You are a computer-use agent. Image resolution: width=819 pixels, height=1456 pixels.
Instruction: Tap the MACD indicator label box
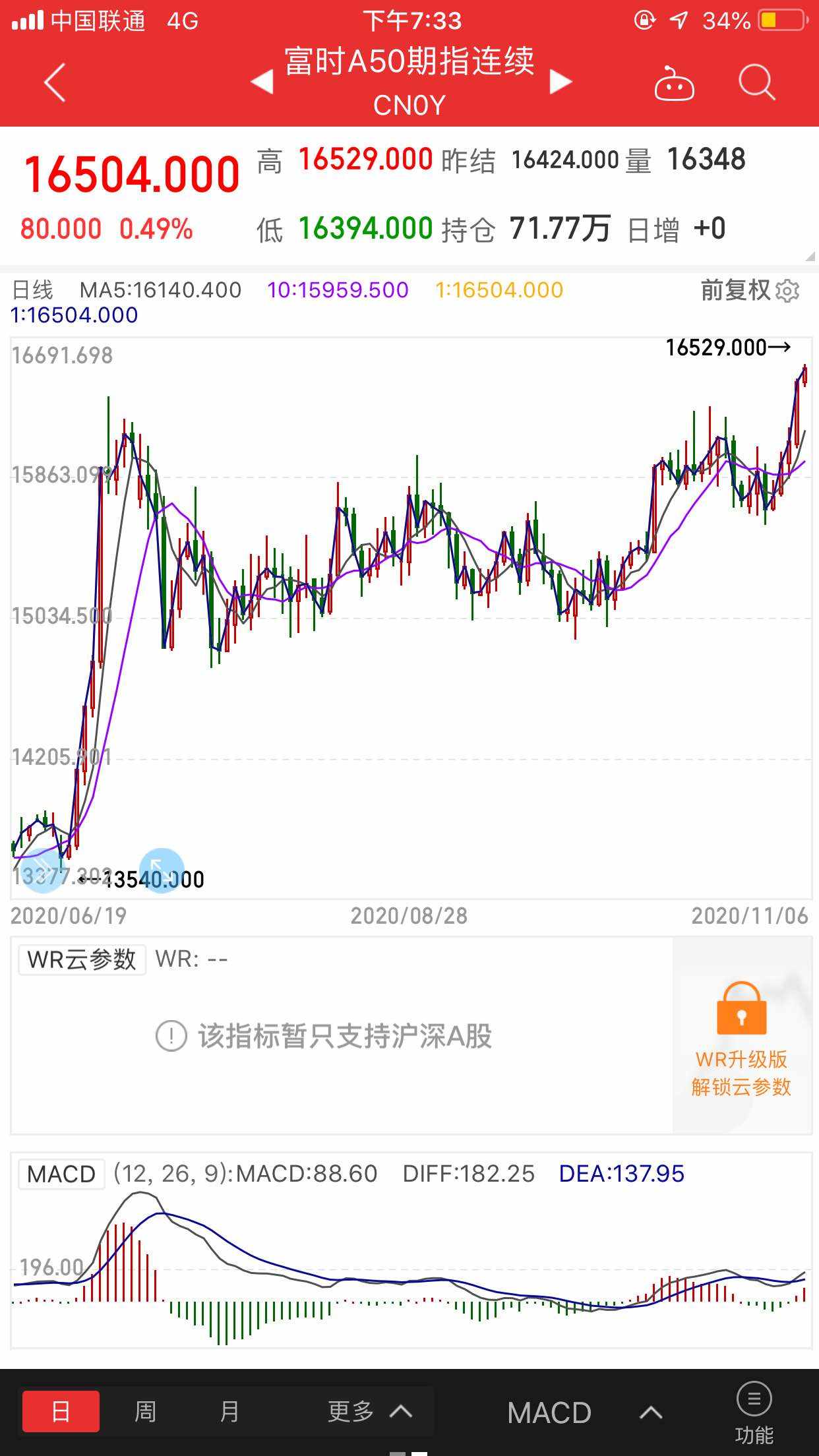[61, 1174]
